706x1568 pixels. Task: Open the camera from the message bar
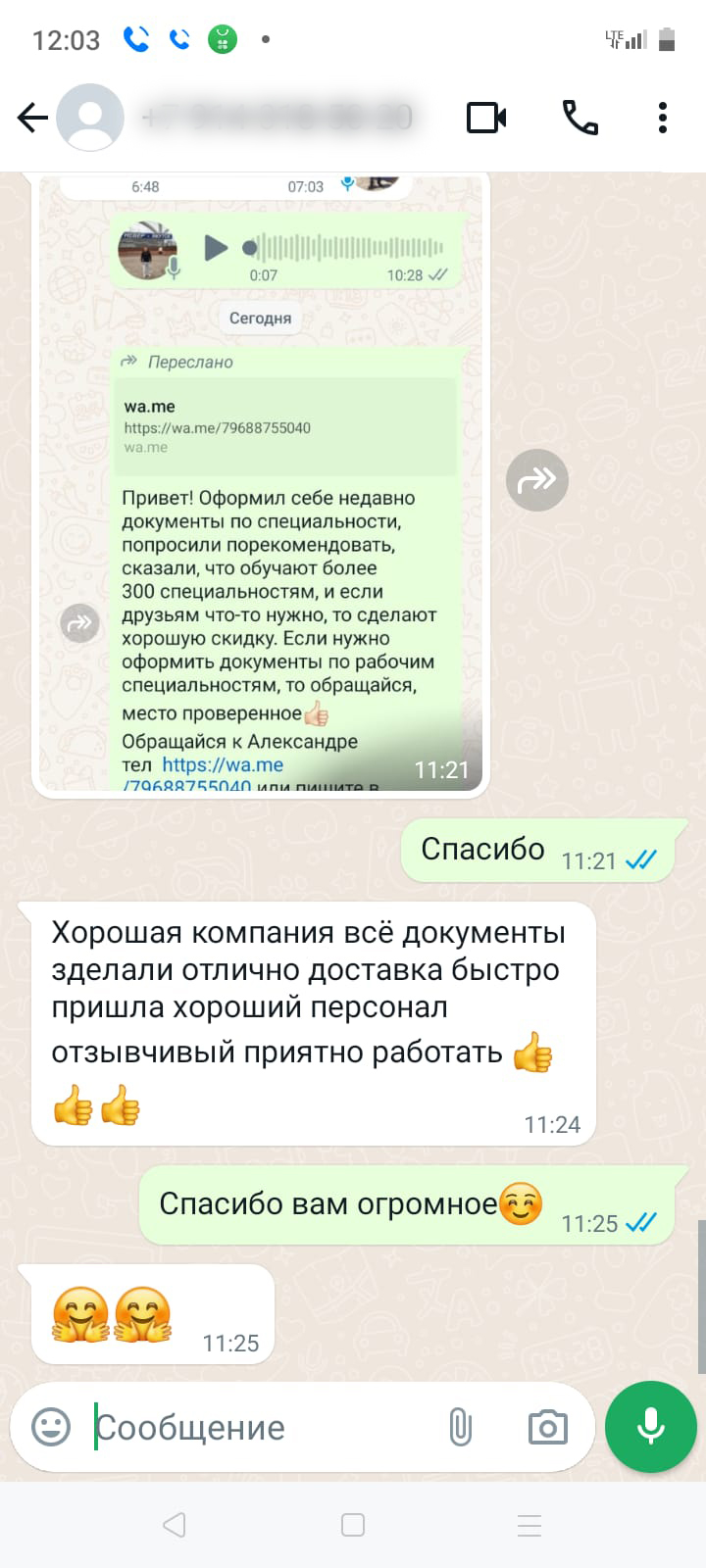click(547, 1427)
